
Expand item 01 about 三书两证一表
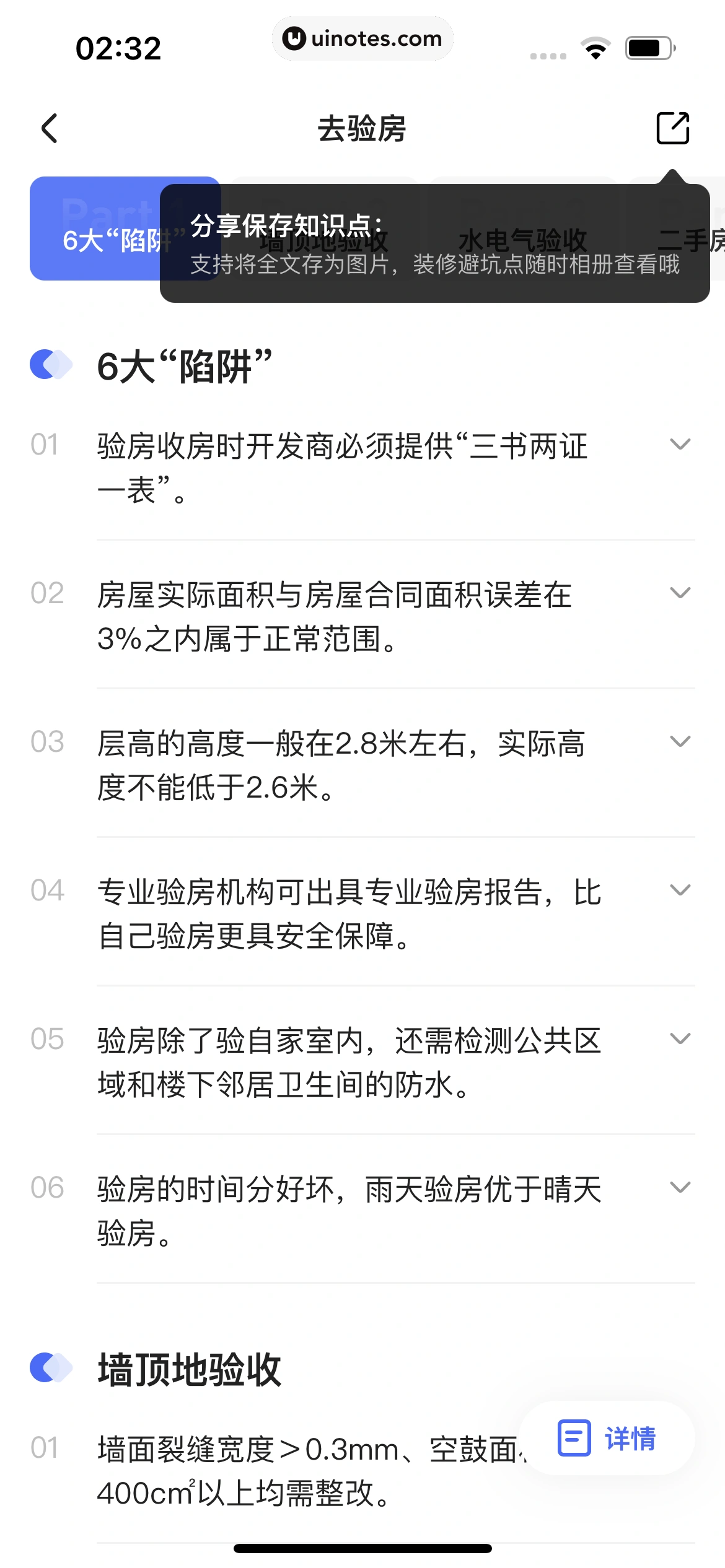pyautogui.click(x=680, y=443)
